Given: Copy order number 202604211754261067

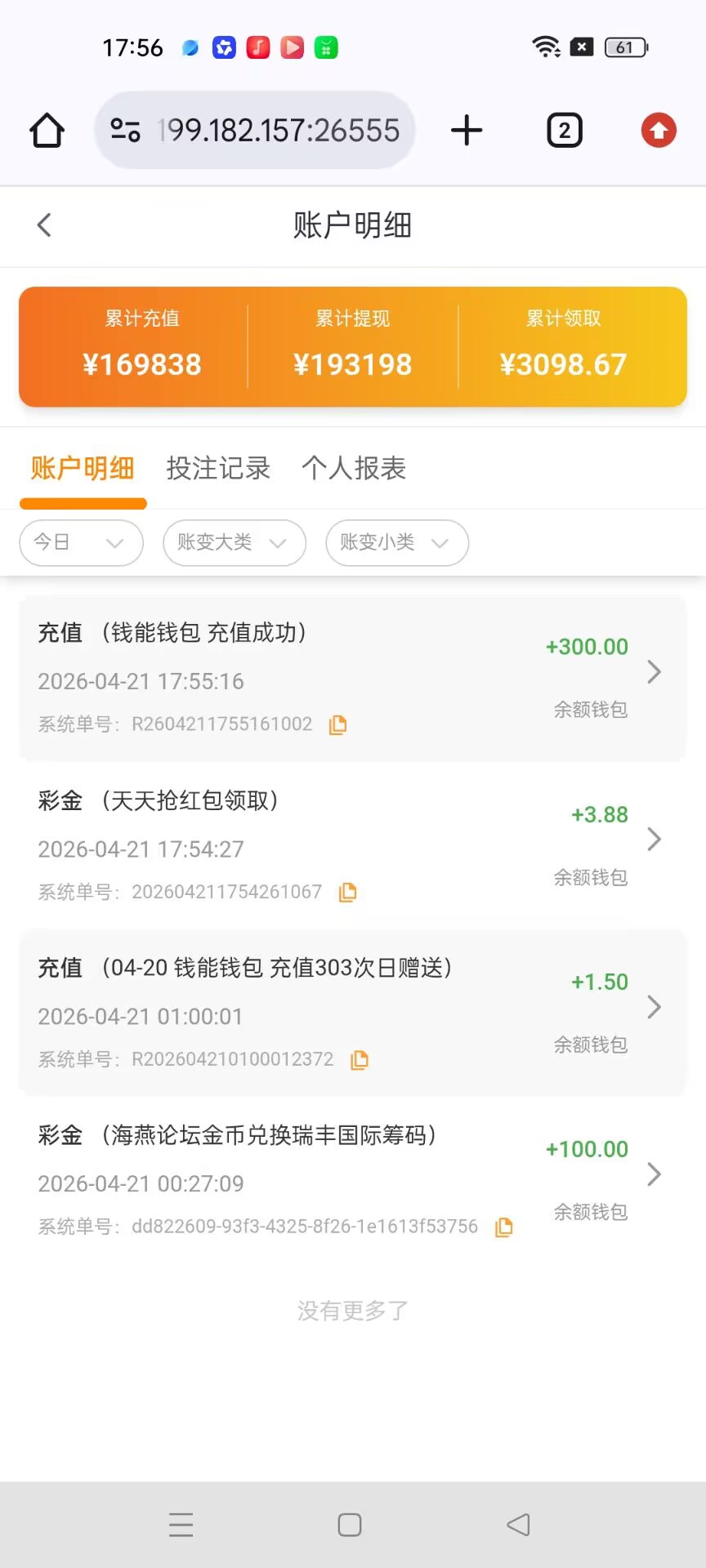Looking at the screenshot, I should (x=347, y=892).
